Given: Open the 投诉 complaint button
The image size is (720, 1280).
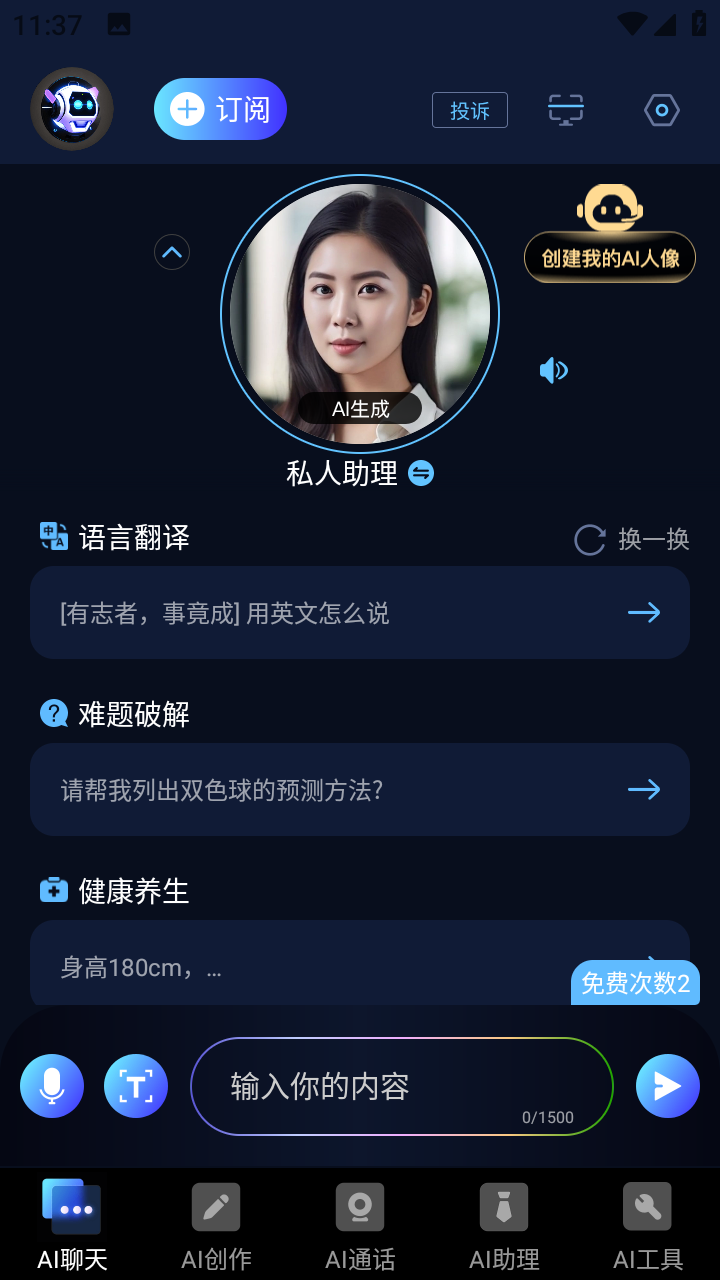Looking at the screenshot, I should pyautogui.click(x=470, y=110).
